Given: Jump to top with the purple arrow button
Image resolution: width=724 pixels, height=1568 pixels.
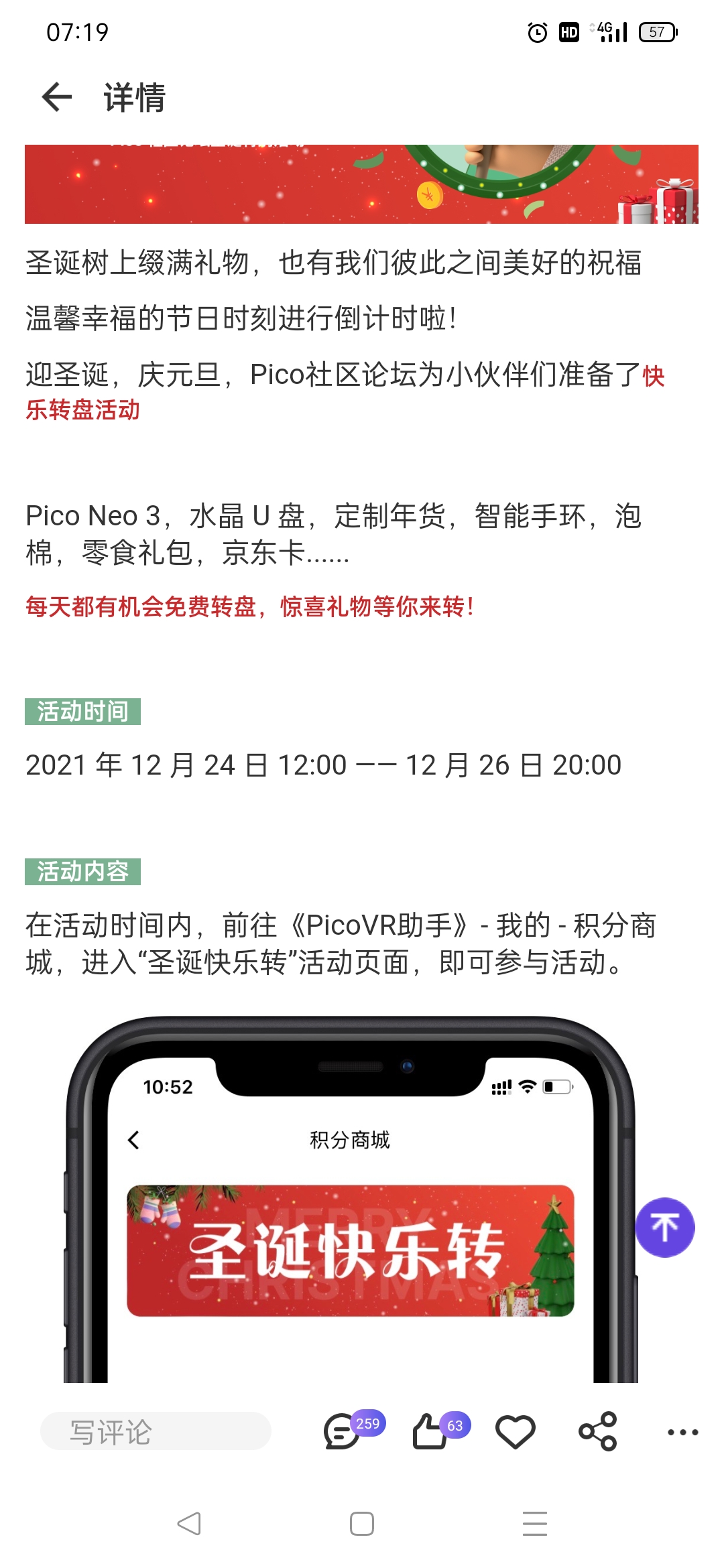Looking at the screenshot, I should point(664,1228).
